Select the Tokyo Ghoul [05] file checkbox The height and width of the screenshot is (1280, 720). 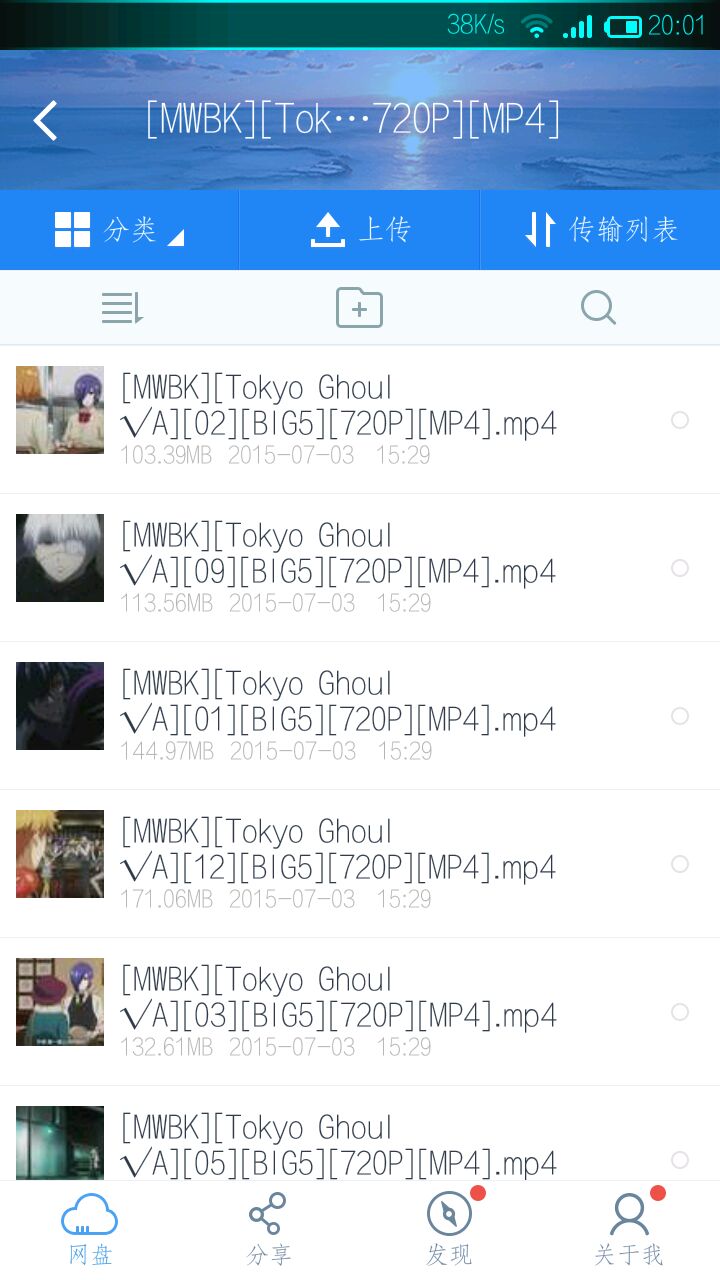[680, 1160]
